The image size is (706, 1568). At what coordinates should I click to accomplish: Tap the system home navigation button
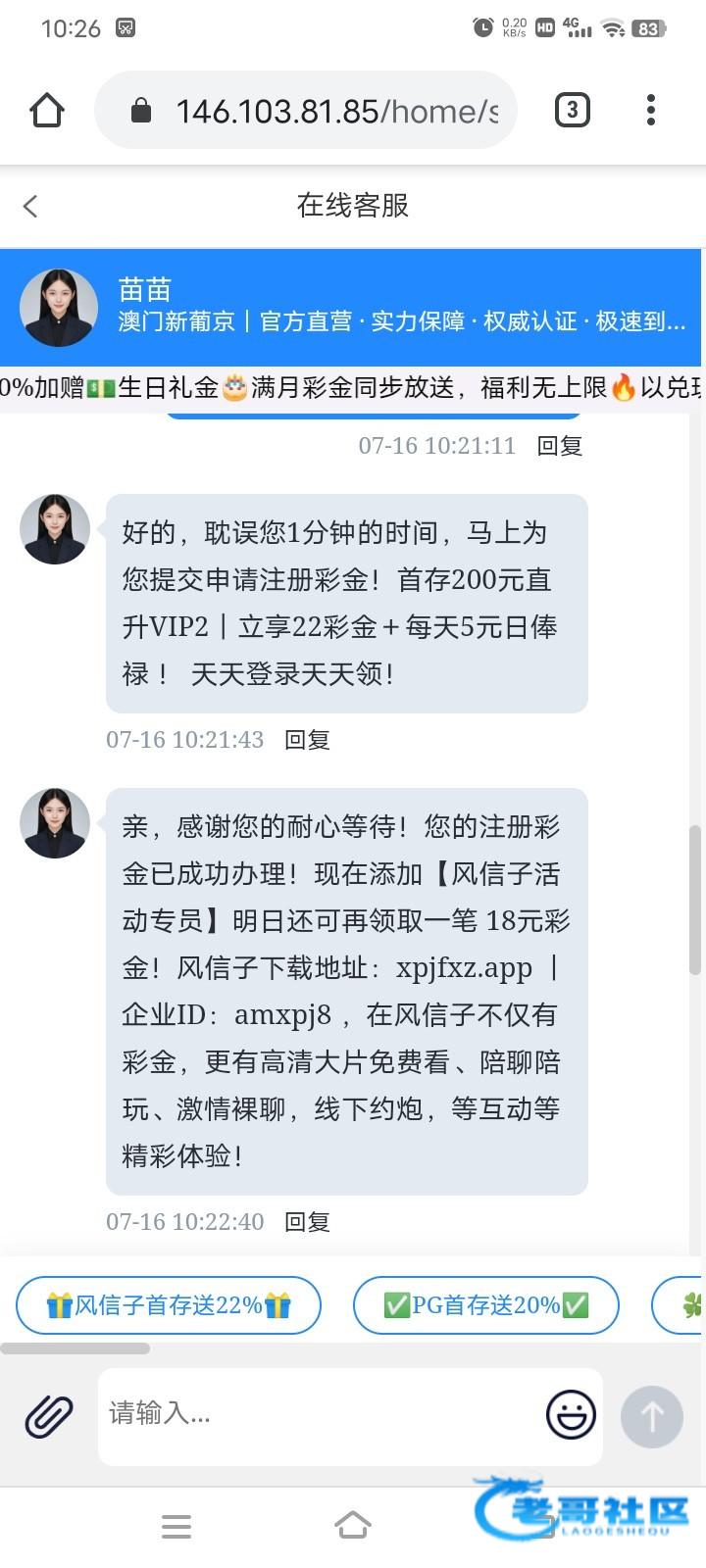pos(353,1526)
